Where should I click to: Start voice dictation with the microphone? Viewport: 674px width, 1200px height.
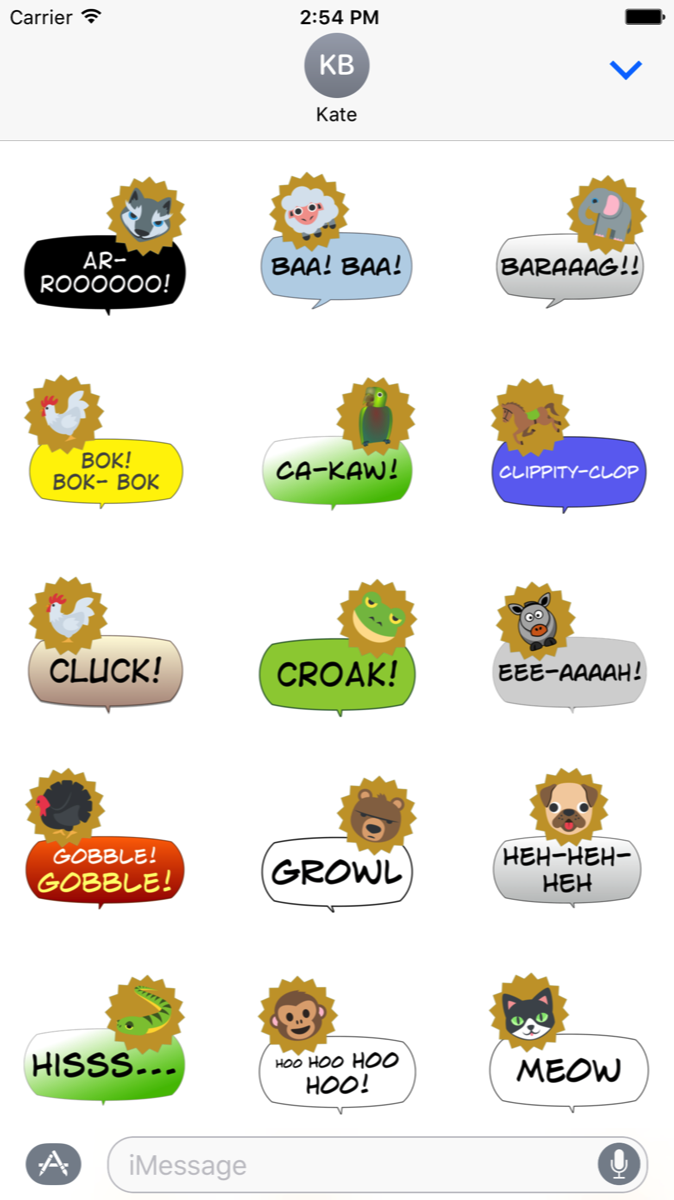tap(619, 1165)
